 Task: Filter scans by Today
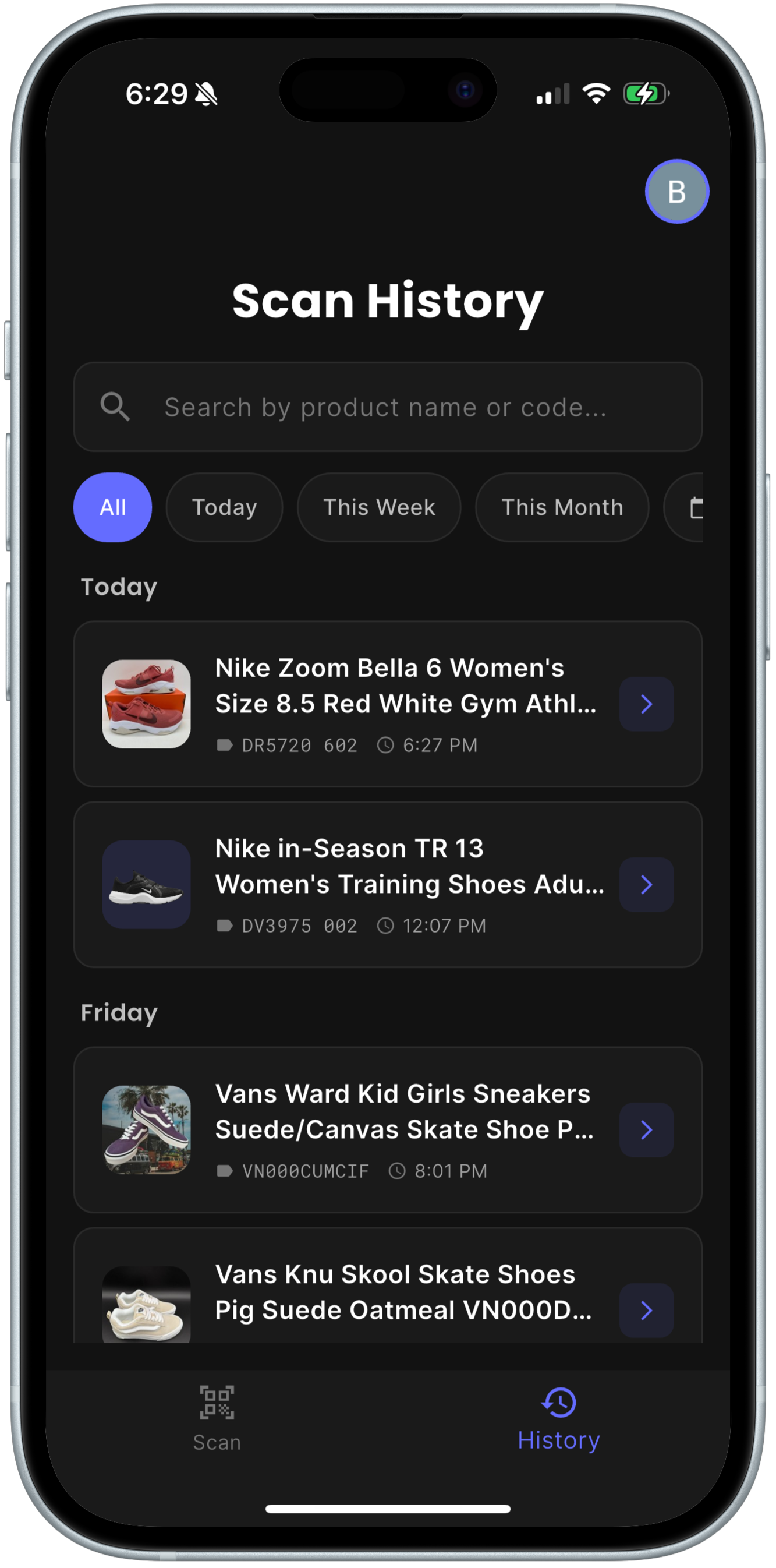click(x=224, y=508)
